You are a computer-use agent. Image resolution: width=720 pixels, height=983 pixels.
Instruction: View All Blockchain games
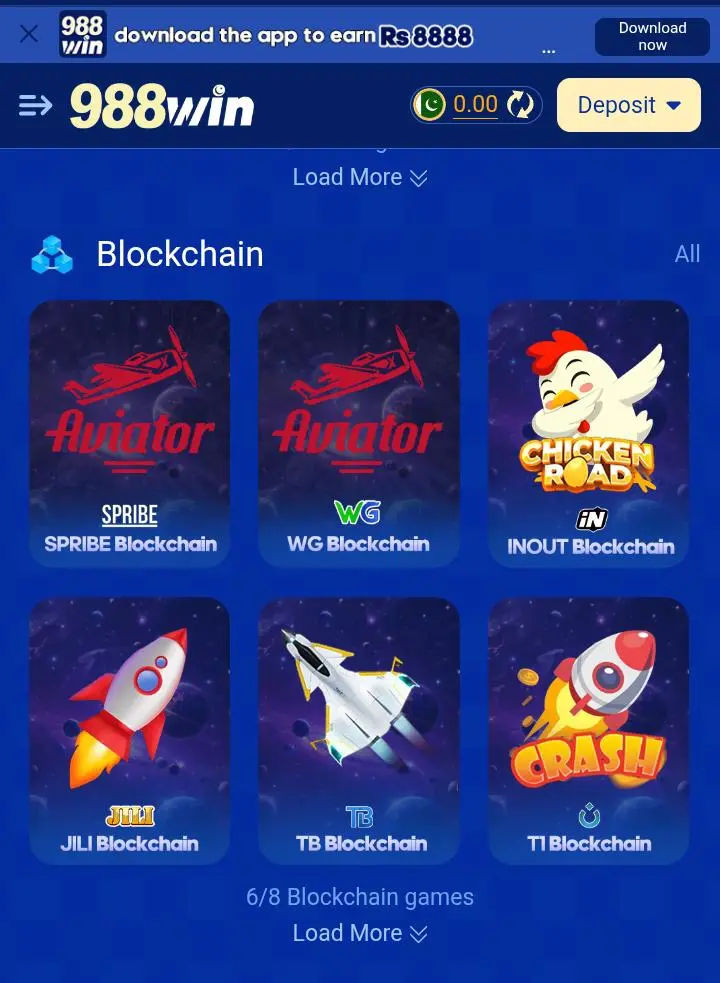coord(687,254)
